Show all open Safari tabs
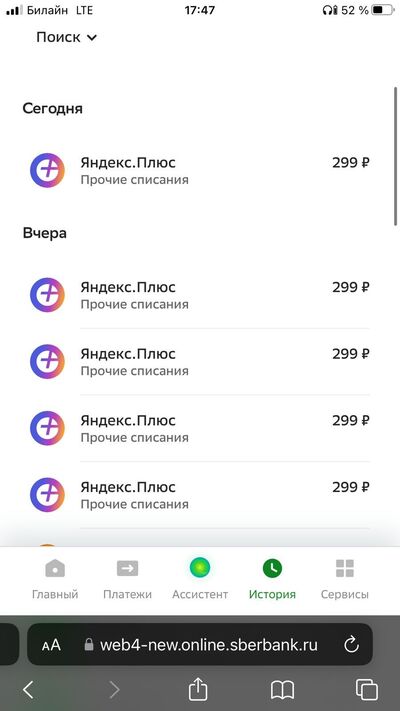 point(367,690)
